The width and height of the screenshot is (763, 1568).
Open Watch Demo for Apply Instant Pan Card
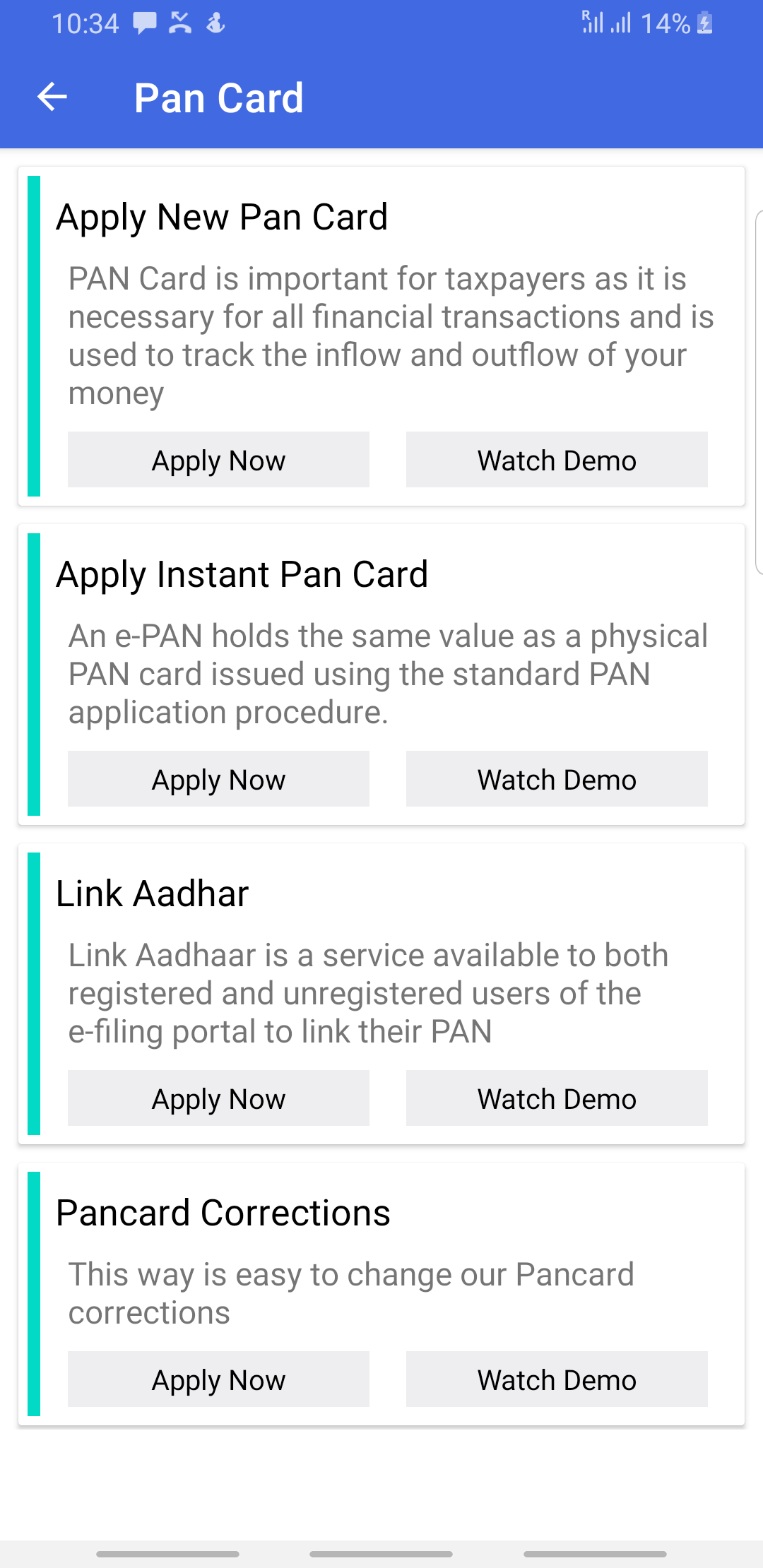click(x=557, y=779)
